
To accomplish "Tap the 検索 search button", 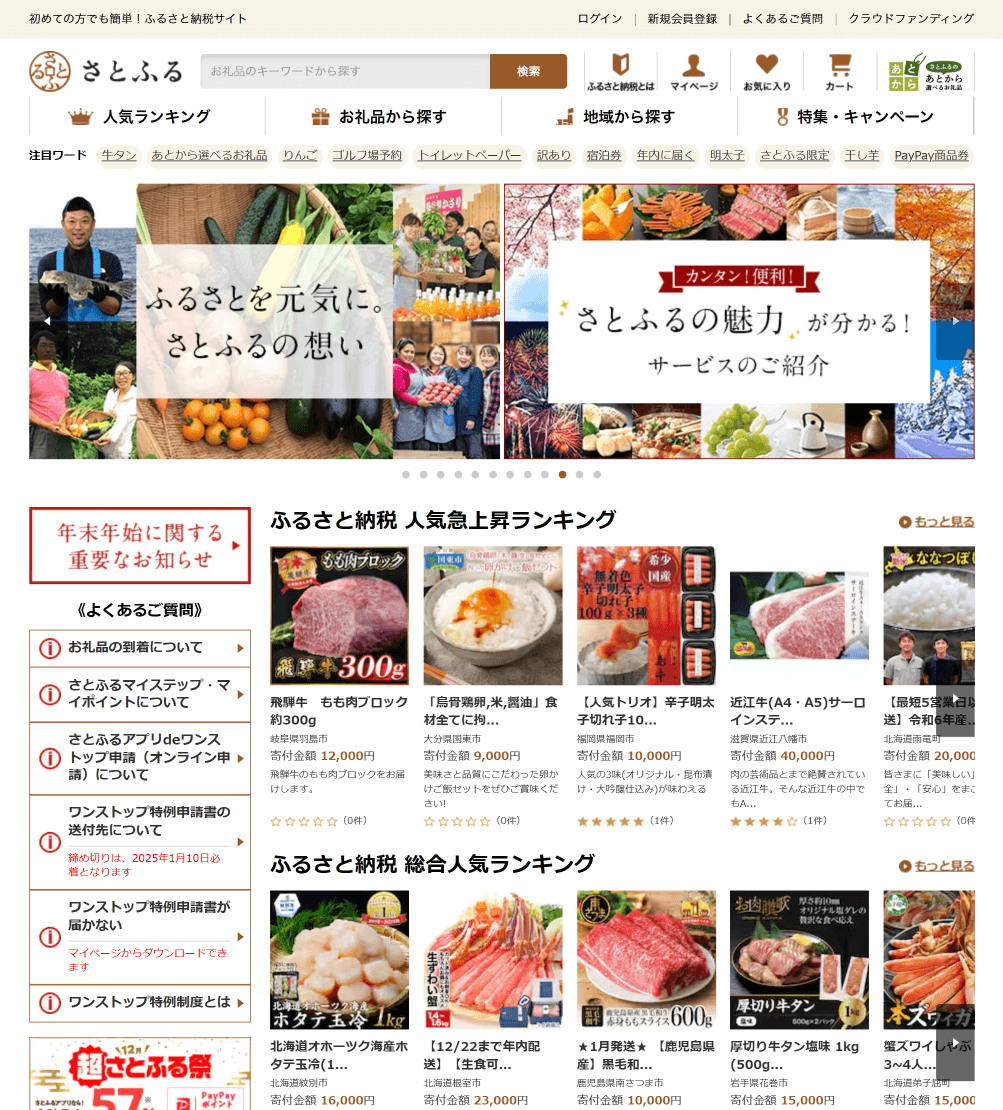I will click(x=528, y=71).
